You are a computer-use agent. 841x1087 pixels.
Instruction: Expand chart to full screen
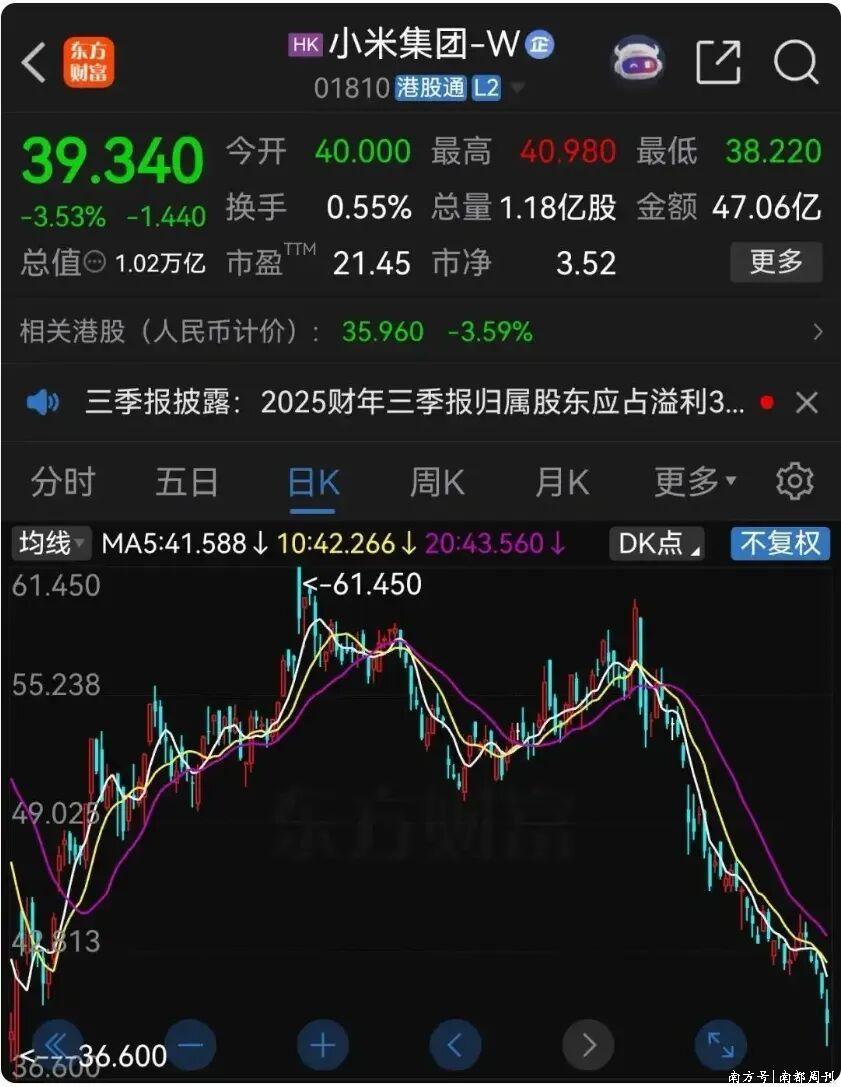(x=720, y=1046)
